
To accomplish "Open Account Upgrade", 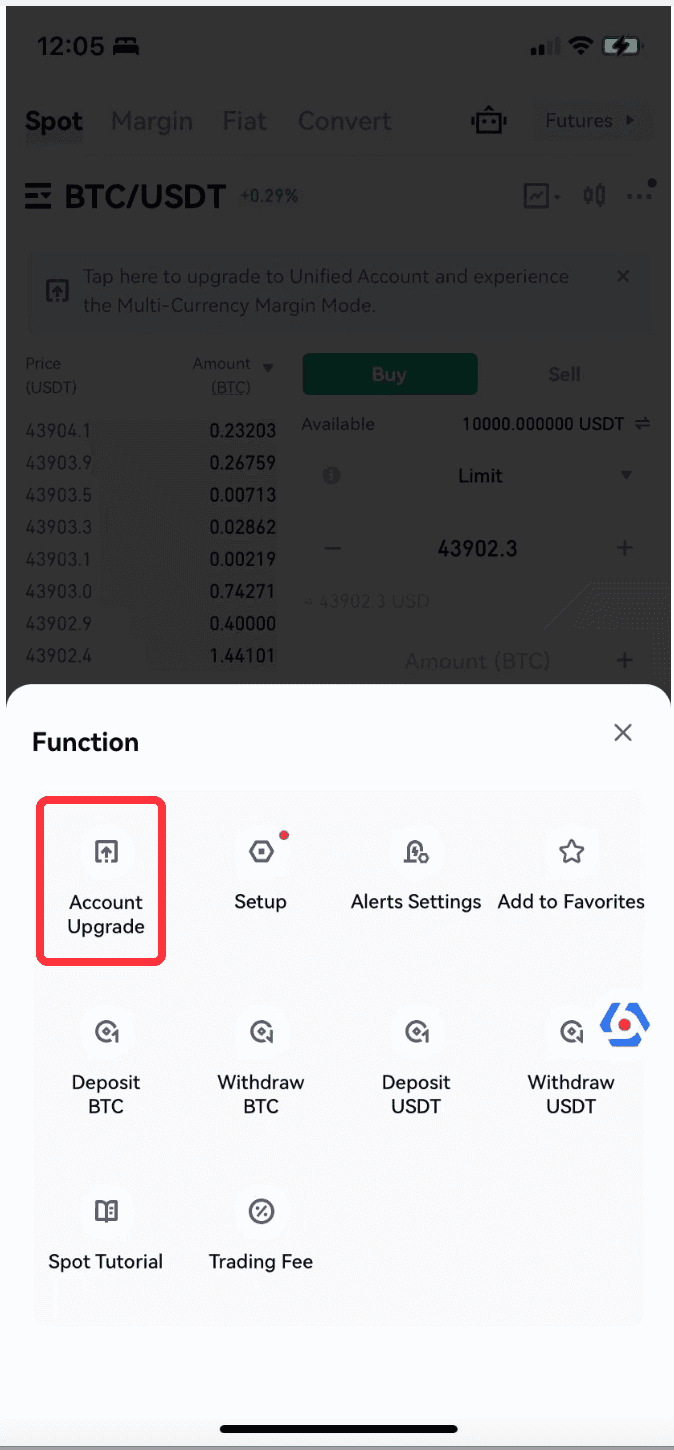I will tap(106, 880).
